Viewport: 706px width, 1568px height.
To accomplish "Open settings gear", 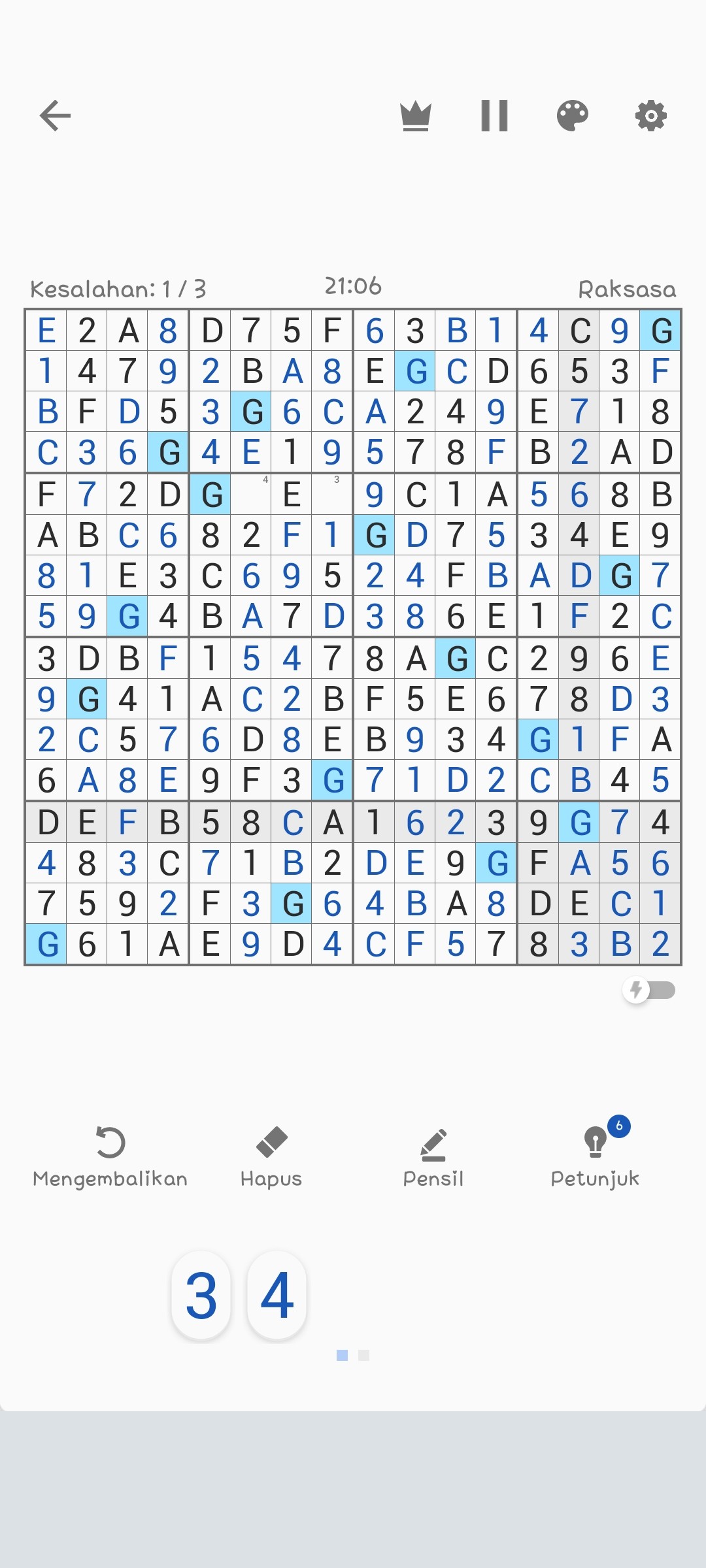I will [651, 116].
